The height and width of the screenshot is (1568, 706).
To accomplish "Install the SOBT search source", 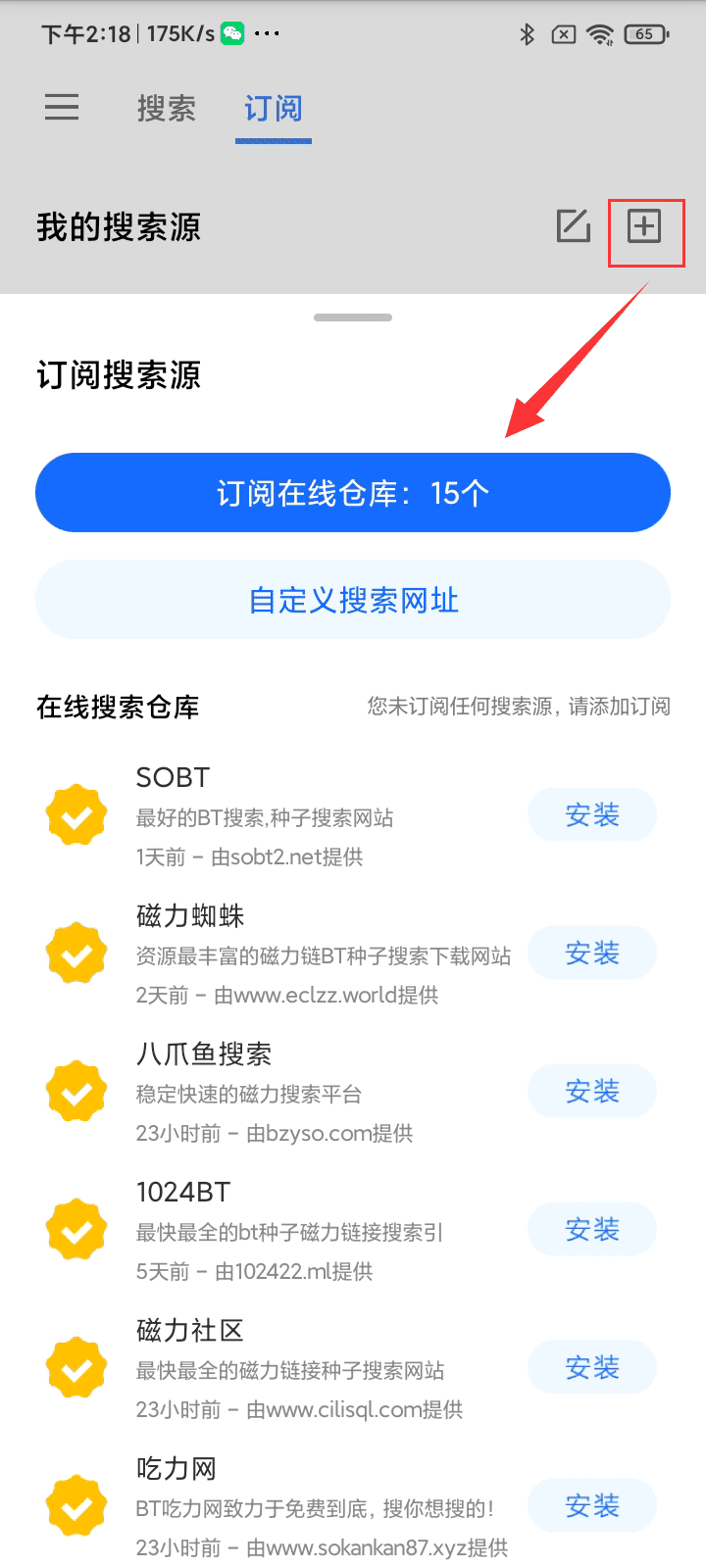I will click(x=592, y=814).
